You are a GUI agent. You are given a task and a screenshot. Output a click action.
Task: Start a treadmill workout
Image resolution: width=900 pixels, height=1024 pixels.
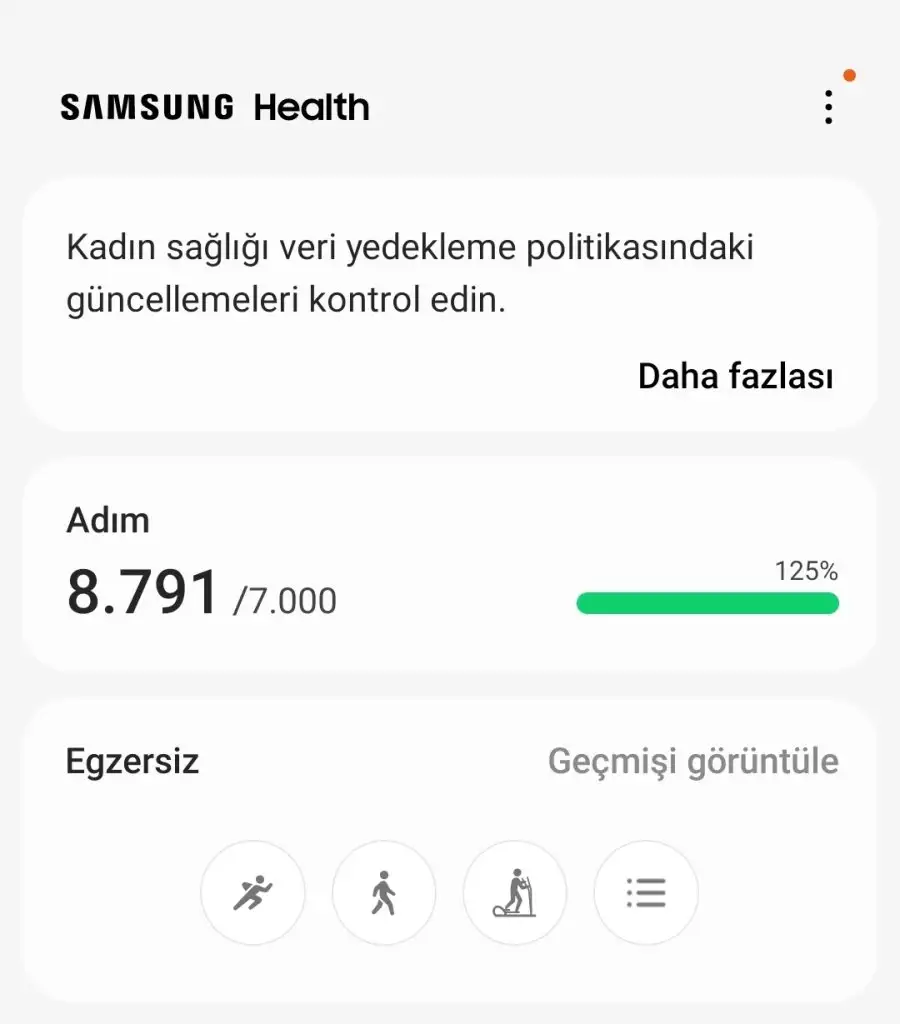(515, 892)
